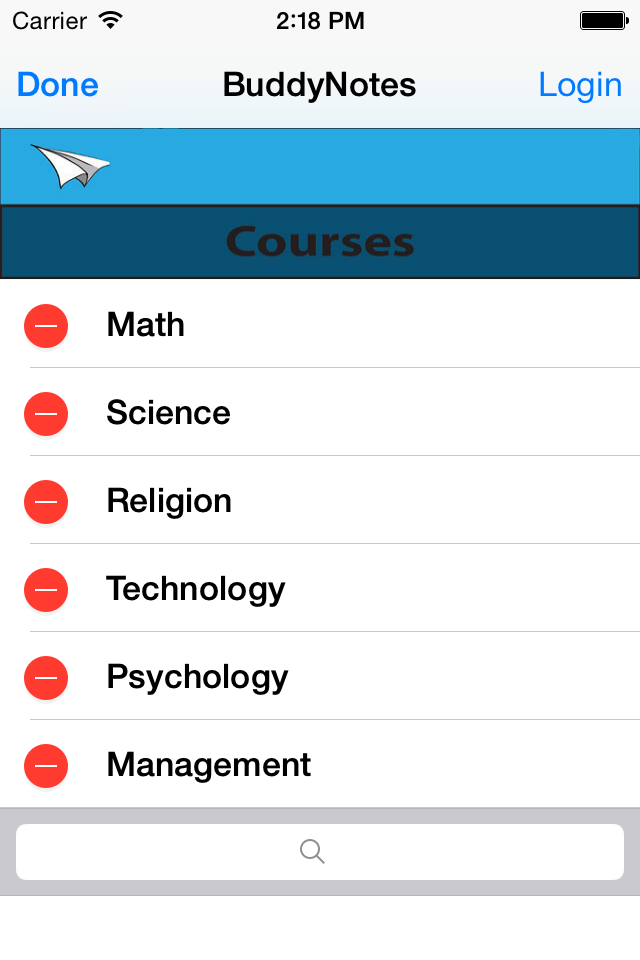Remove Management with its delete icon
The height and width of the screenshot is (960, 640).
(x=46, y=766)
